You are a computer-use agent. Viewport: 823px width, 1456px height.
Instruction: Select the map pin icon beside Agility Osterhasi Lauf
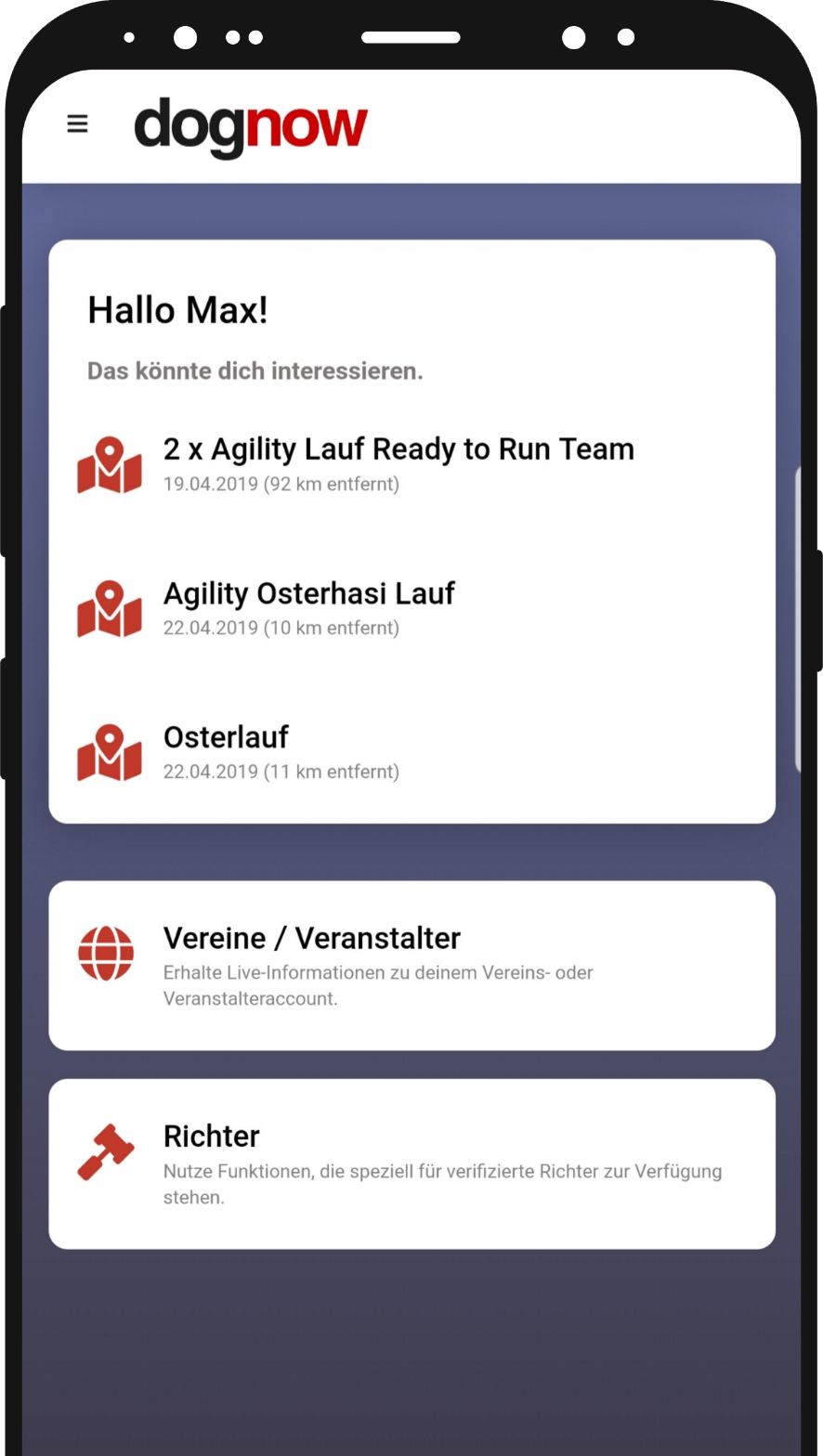(x=109, y=609)
